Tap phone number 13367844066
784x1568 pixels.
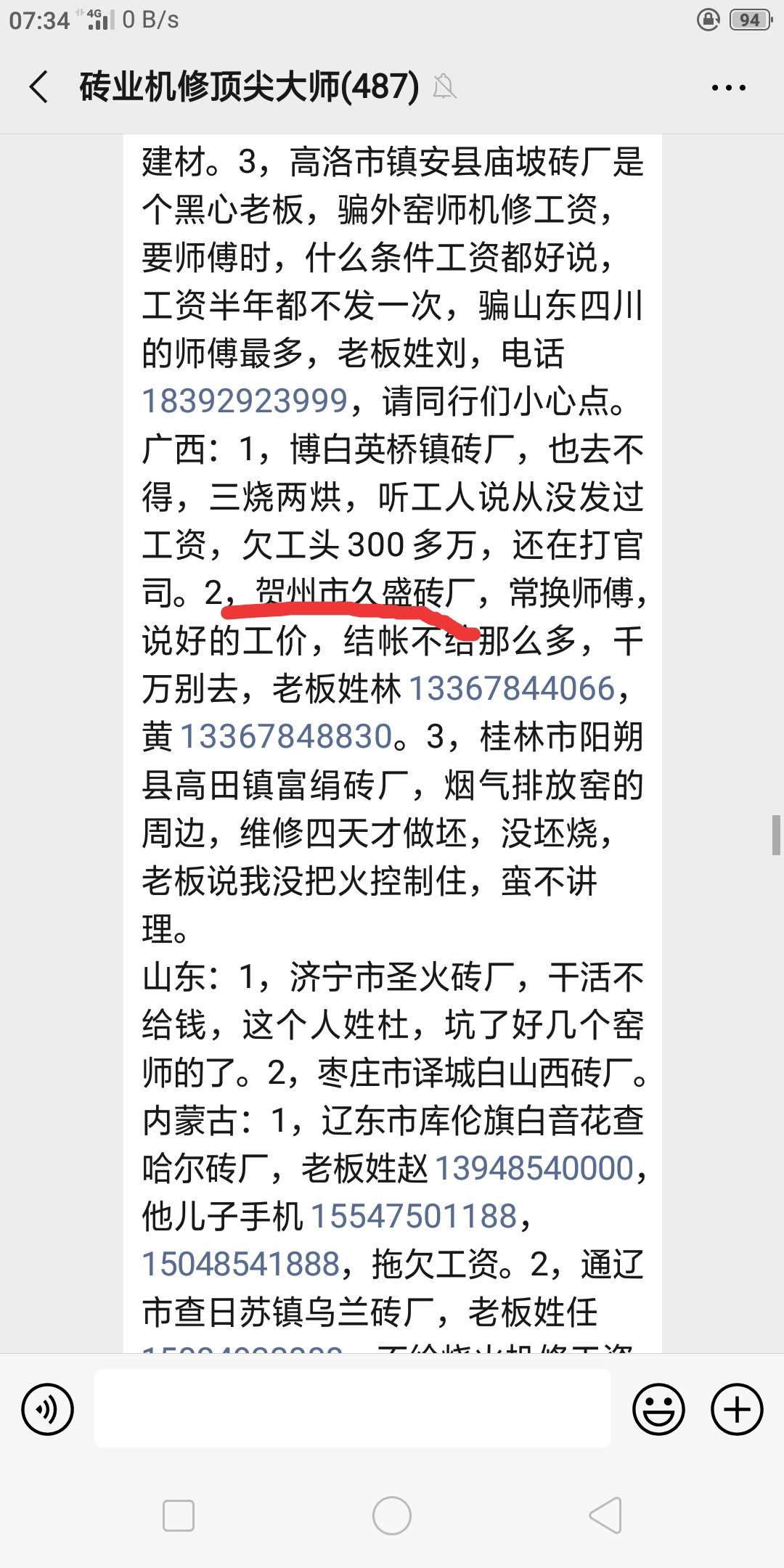tap(513, 688)
